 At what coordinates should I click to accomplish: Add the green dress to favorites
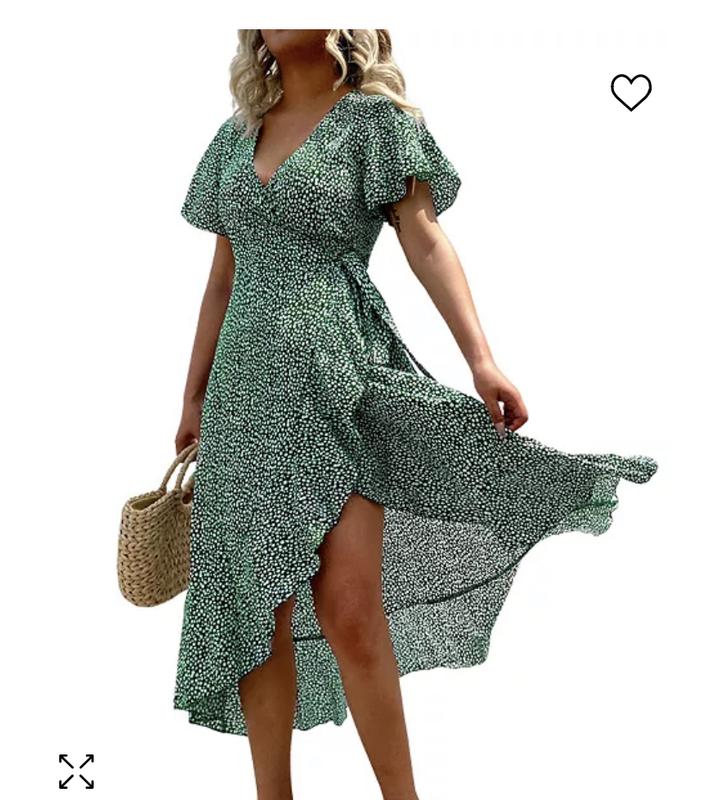click(x=631, y=92)
